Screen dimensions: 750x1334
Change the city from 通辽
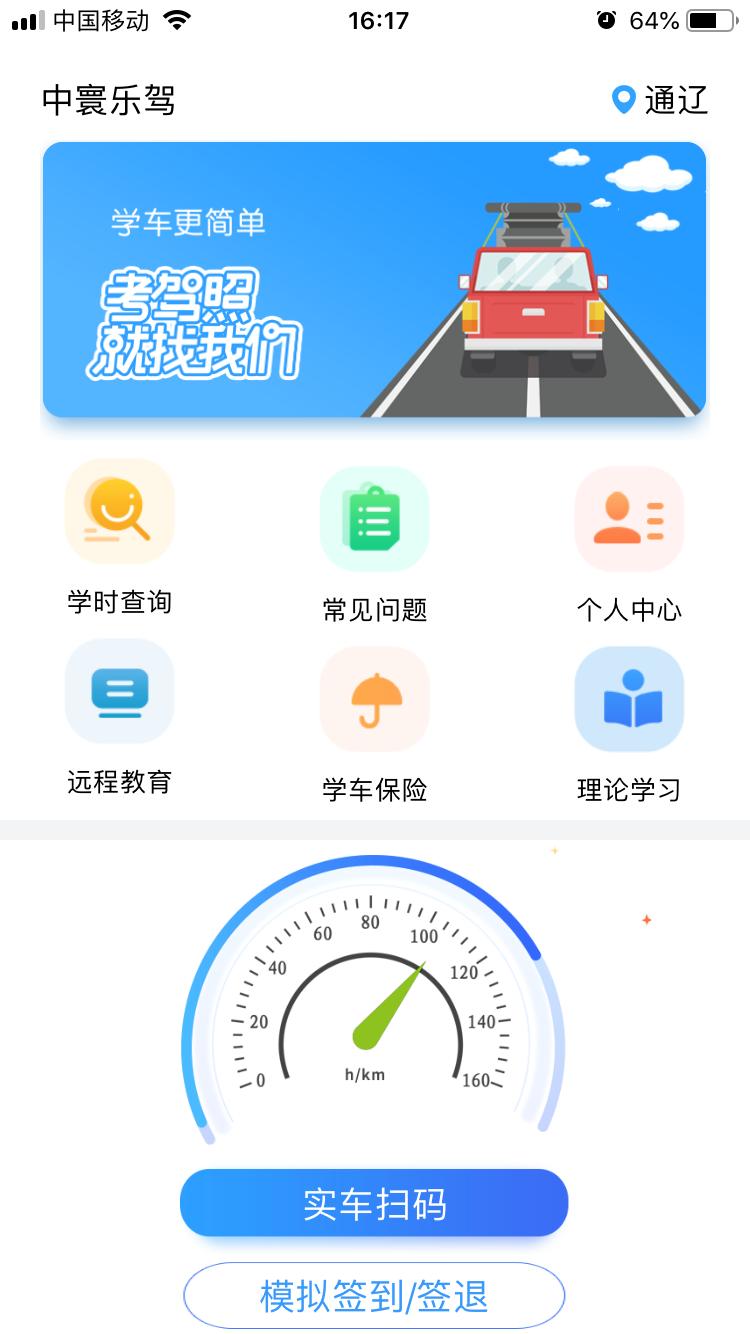[661, 100]
